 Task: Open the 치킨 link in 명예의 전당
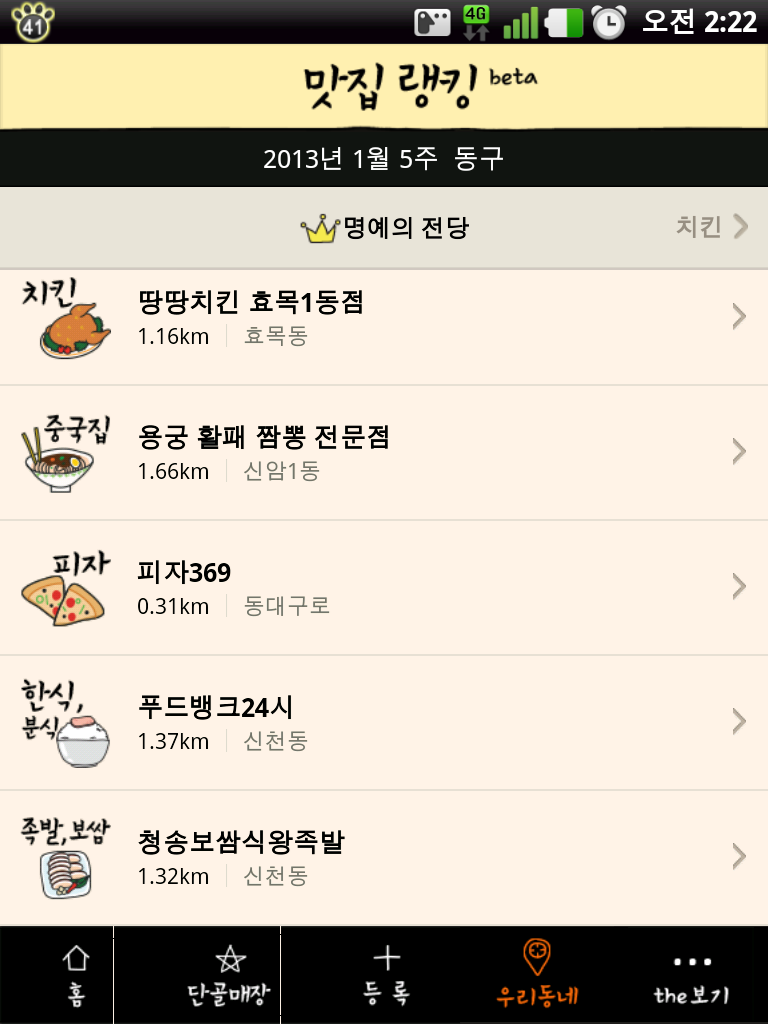pos(711,227)
